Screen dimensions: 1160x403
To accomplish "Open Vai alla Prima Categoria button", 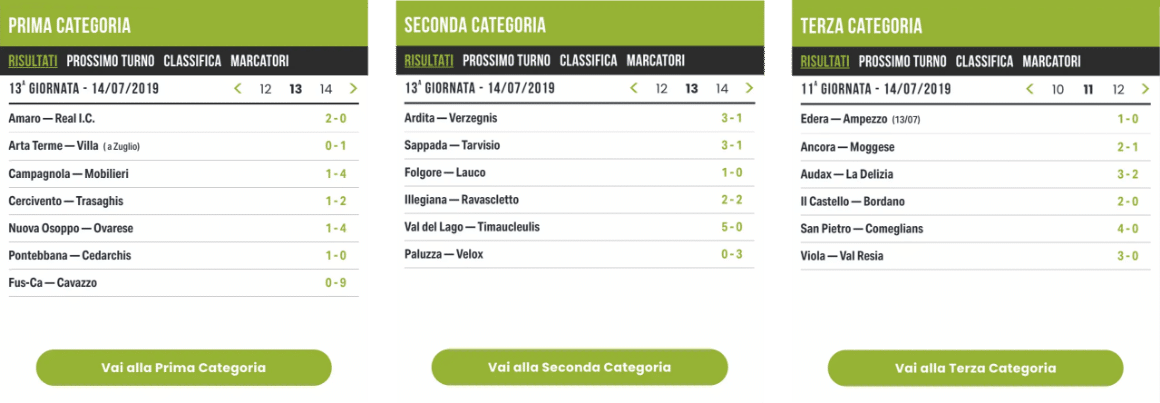I will click(x=183, y=367).
